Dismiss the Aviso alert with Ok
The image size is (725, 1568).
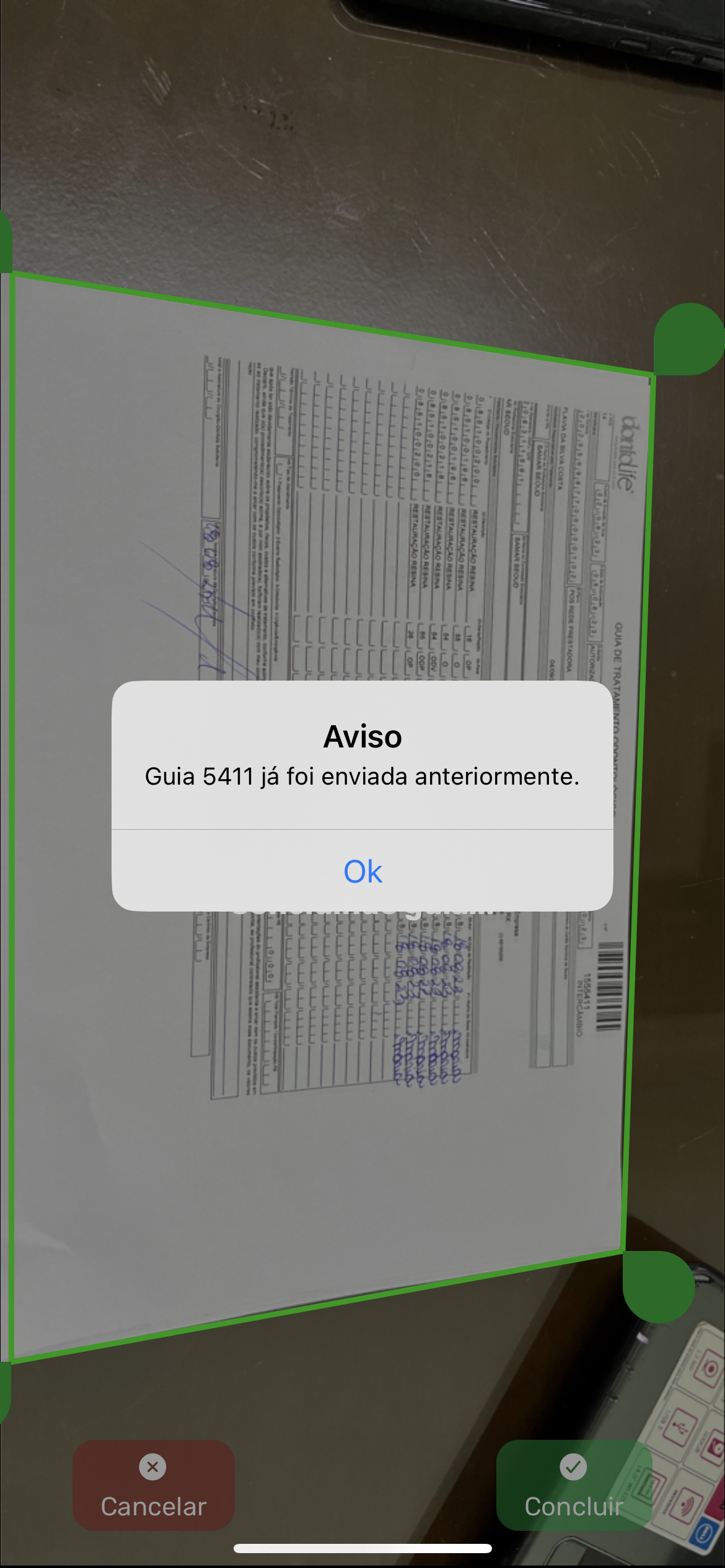(x=362, y=871)
